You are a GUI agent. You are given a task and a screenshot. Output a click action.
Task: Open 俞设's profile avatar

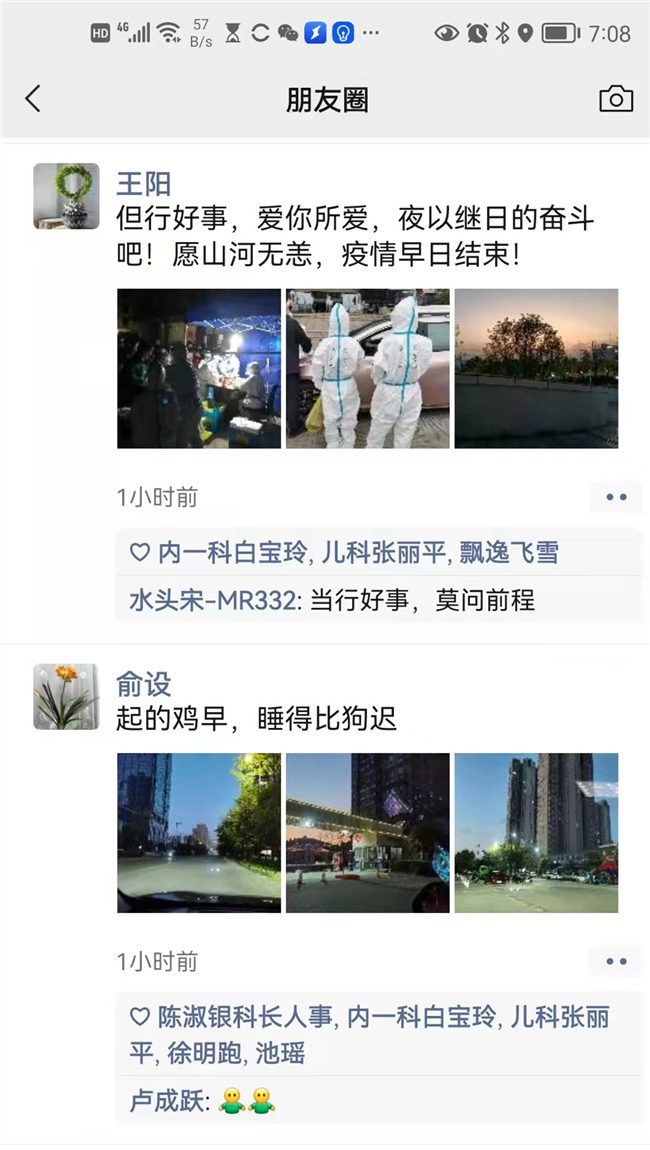point(66,696)
